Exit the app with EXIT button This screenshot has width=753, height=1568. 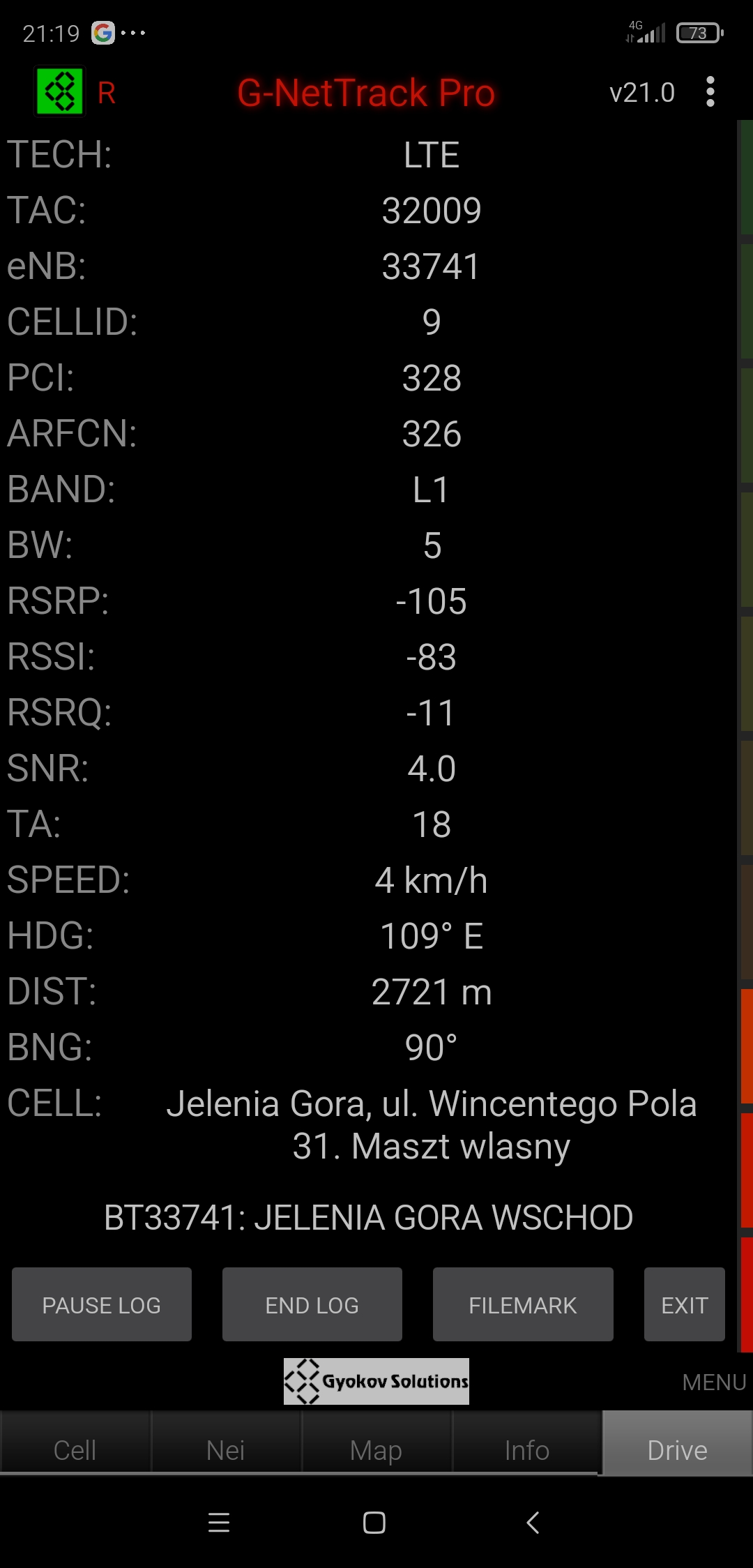684,1304
